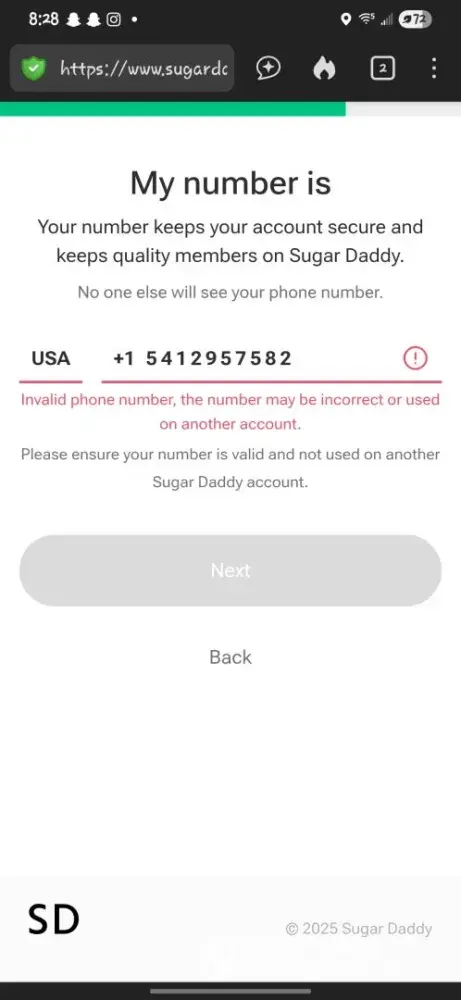
Task: Tap the fire icon to clear data
Action: [324, 68]
